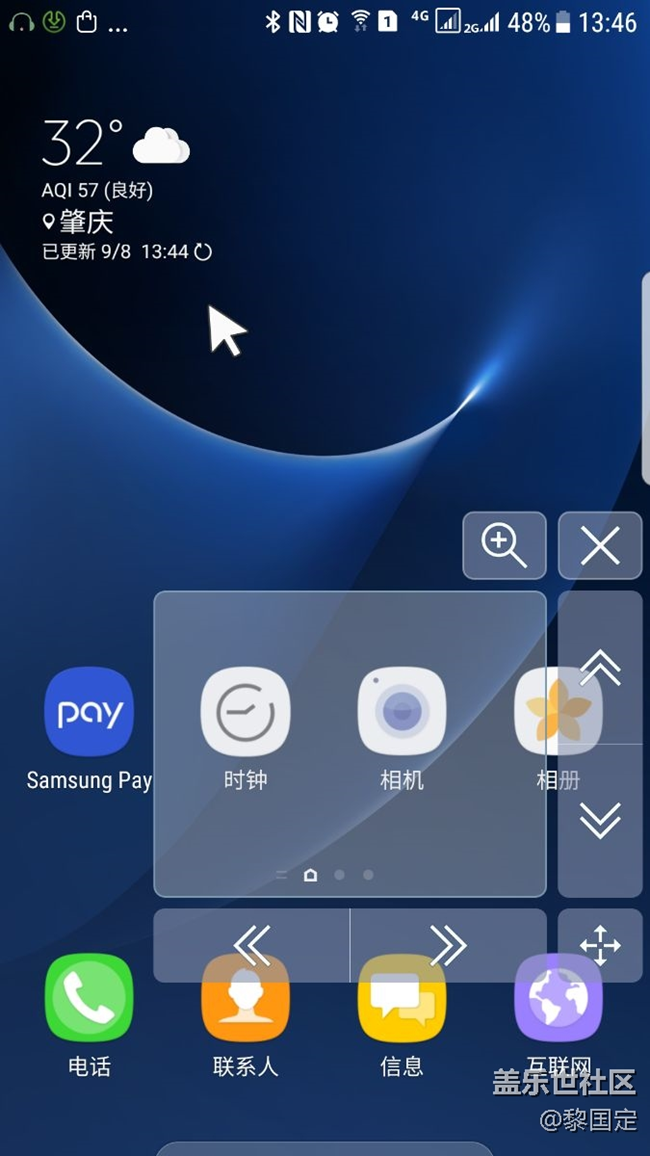This screenshot has height=1156, width=650.
Task: Open the 电话 phone app
Action: tap(89, 1000)
